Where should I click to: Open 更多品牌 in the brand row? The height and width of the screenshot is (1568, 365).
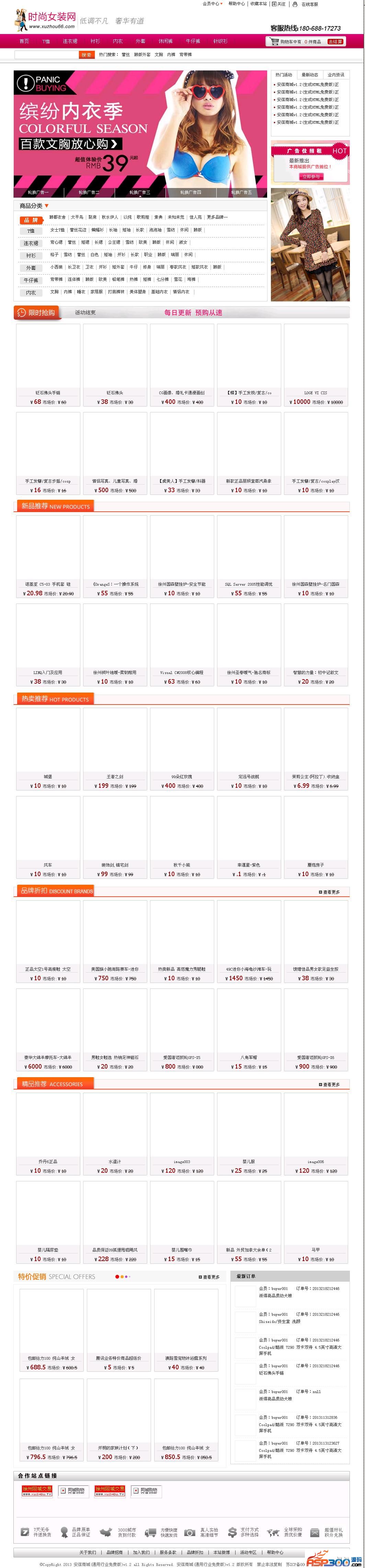tap(217, 217)
